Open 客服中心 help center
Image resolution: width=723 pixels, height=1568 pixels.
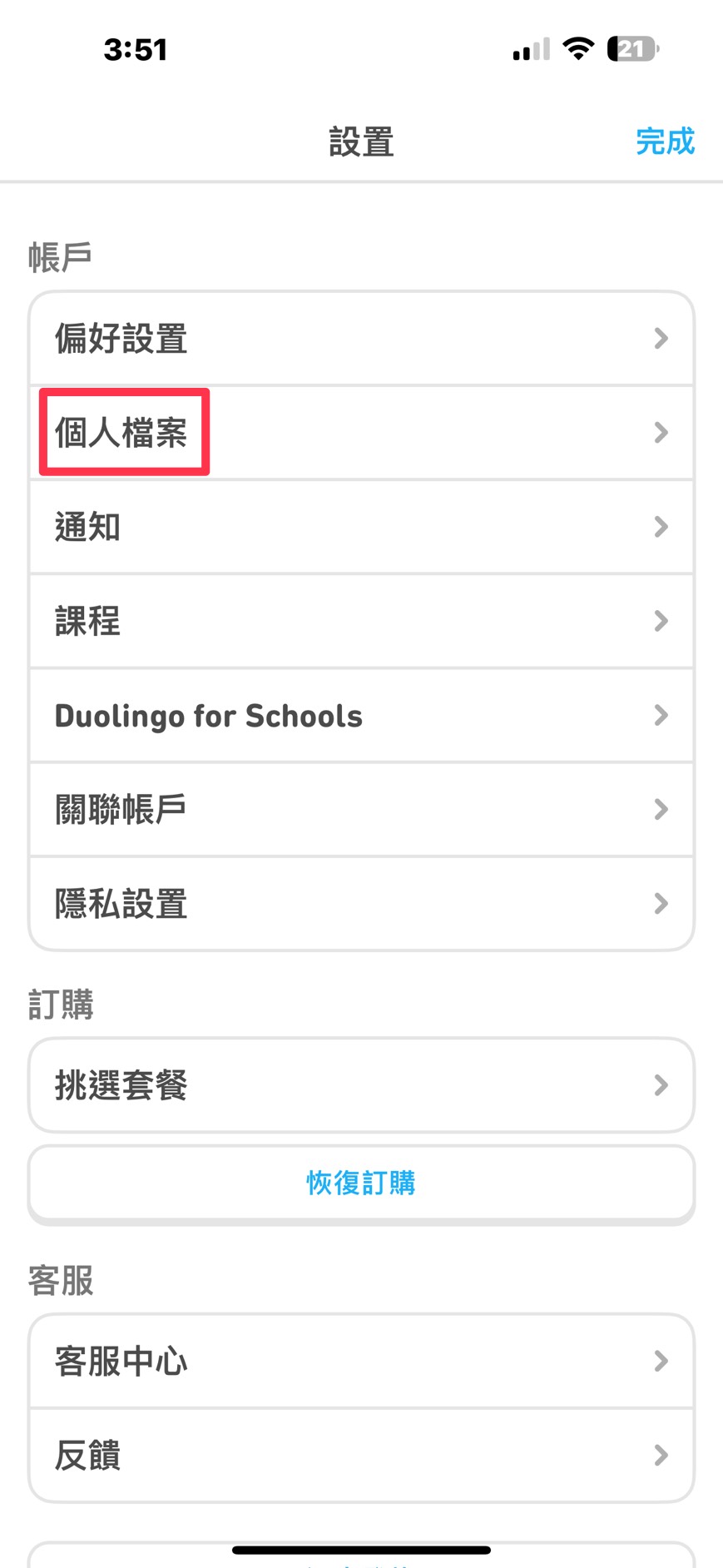pyautogui.click(x=361, y=1362)
